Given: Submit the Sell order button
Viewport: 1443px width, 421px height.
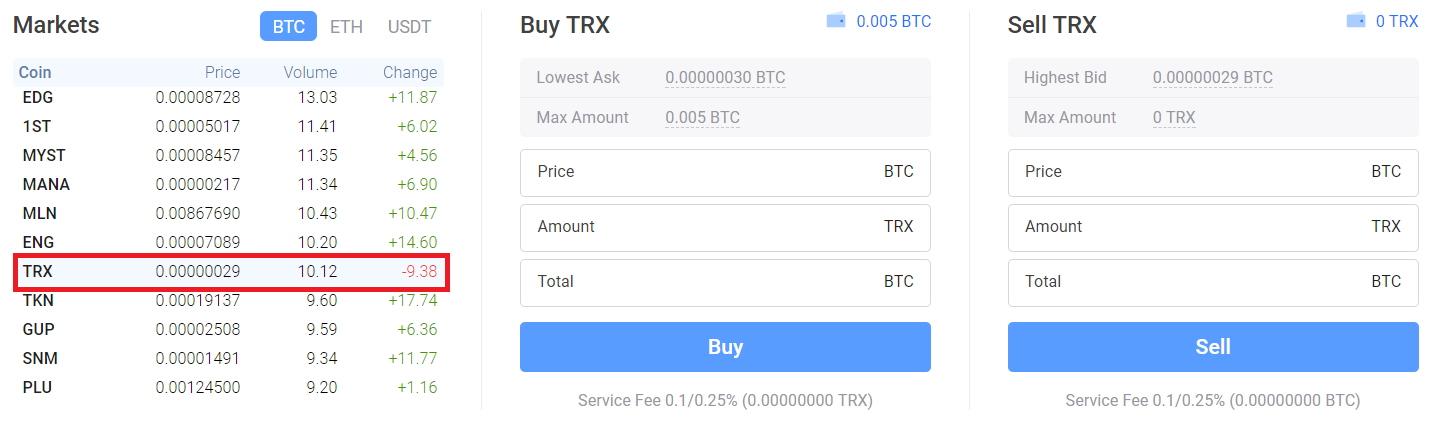Looking at the screenshot, I should [1212, 347].
